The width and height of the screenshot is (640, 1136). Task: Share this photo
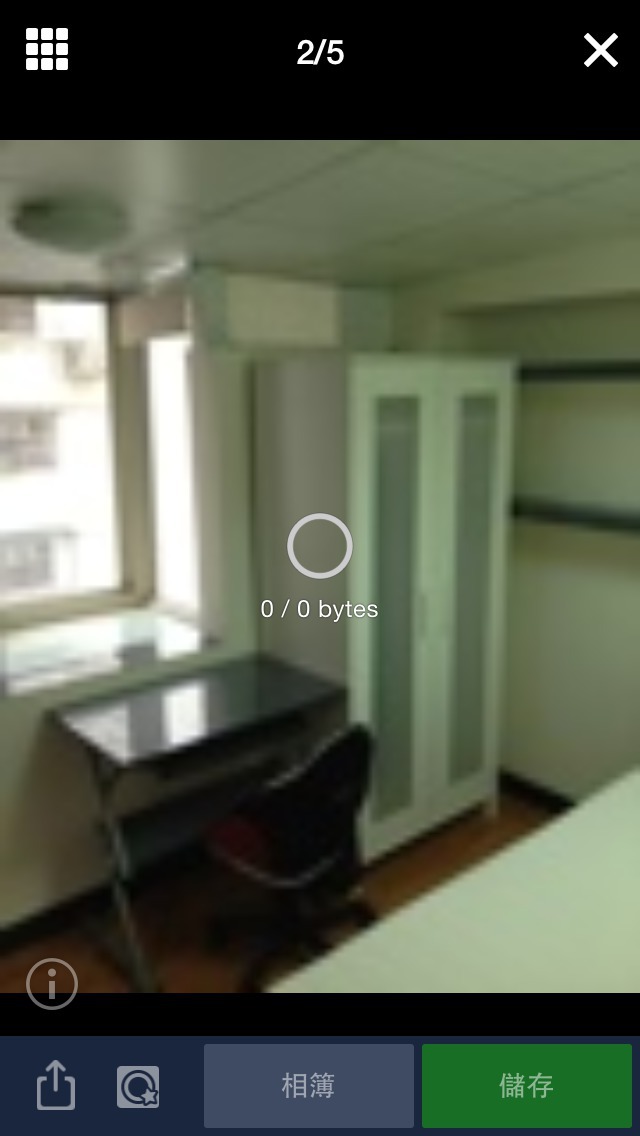coord(57,1085)
